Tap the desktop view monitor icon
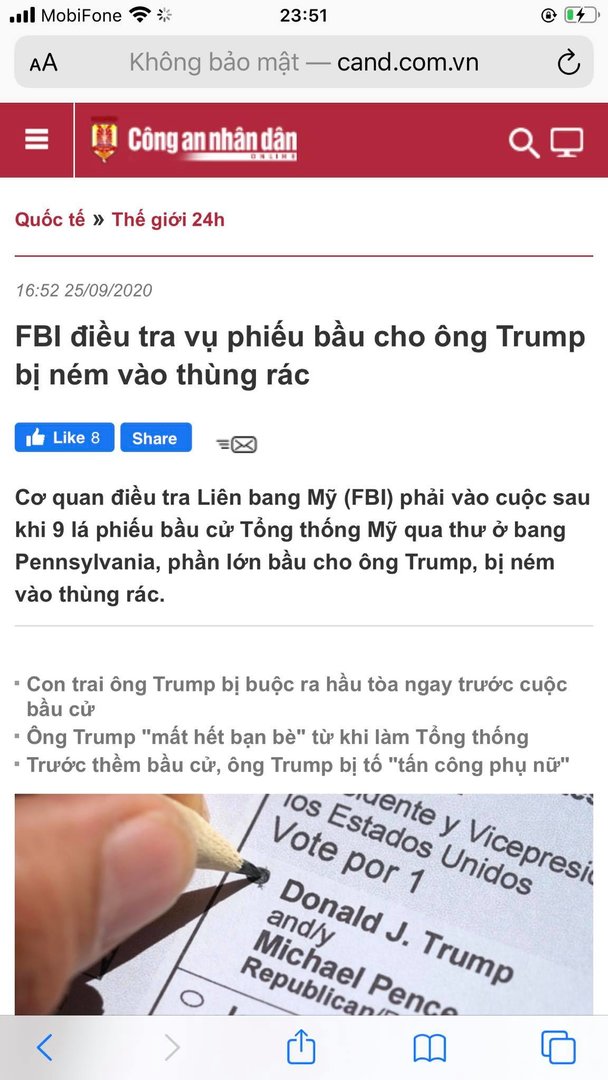 (x=567, y=142)
